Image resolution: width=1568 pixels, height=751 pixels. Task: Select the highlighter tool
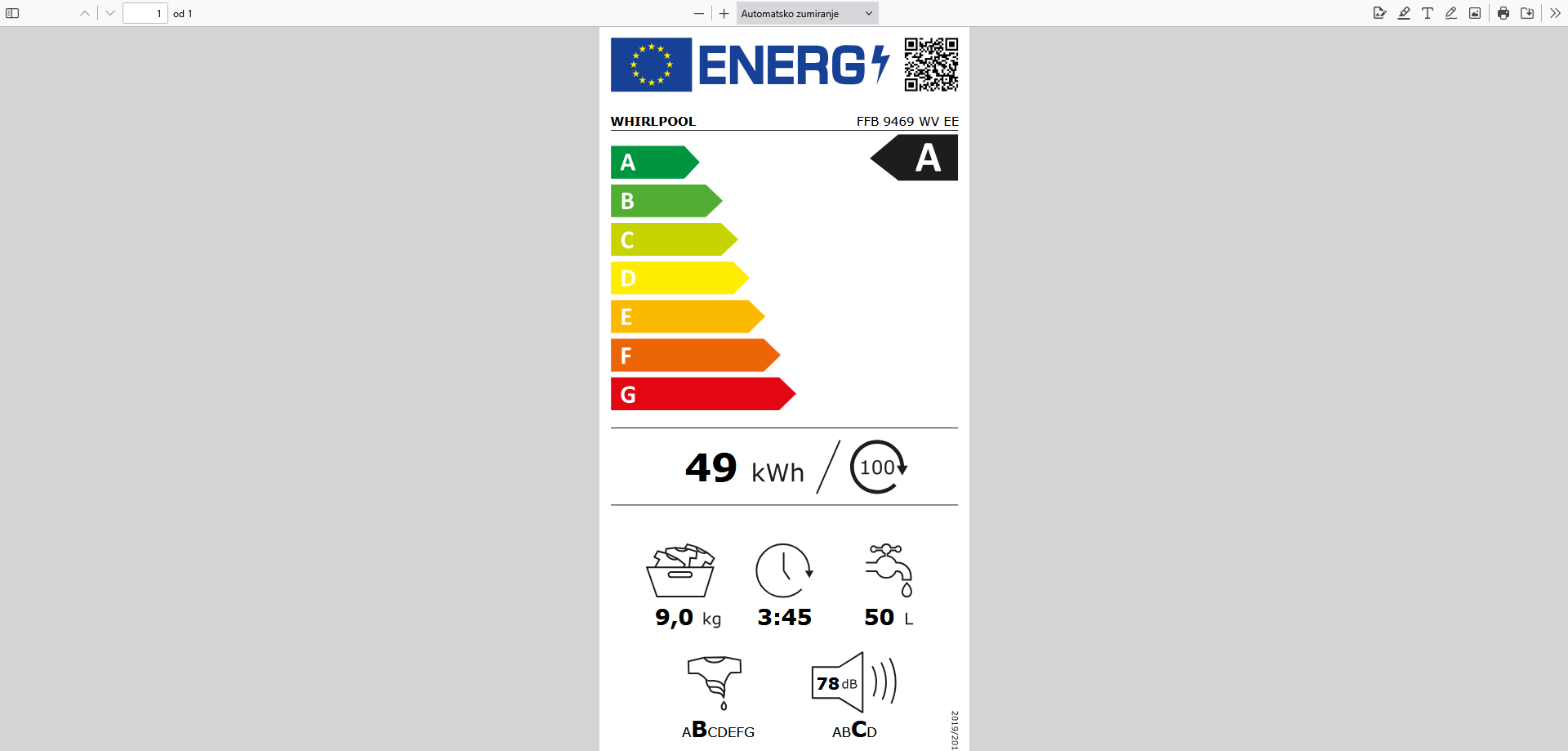1404,13
